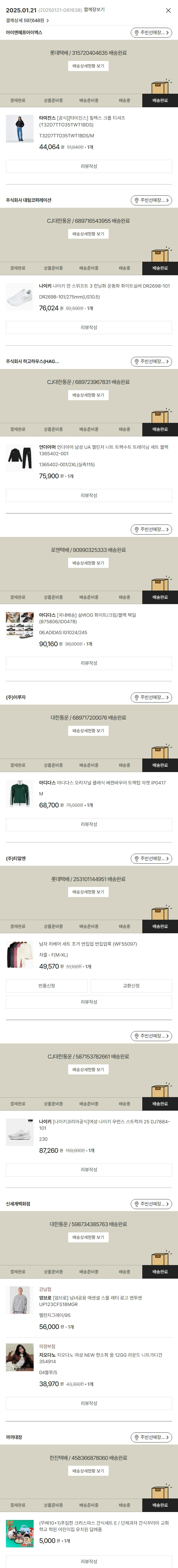View delivery status for 한진택배 458366878060

click(x=88, y=1471)
